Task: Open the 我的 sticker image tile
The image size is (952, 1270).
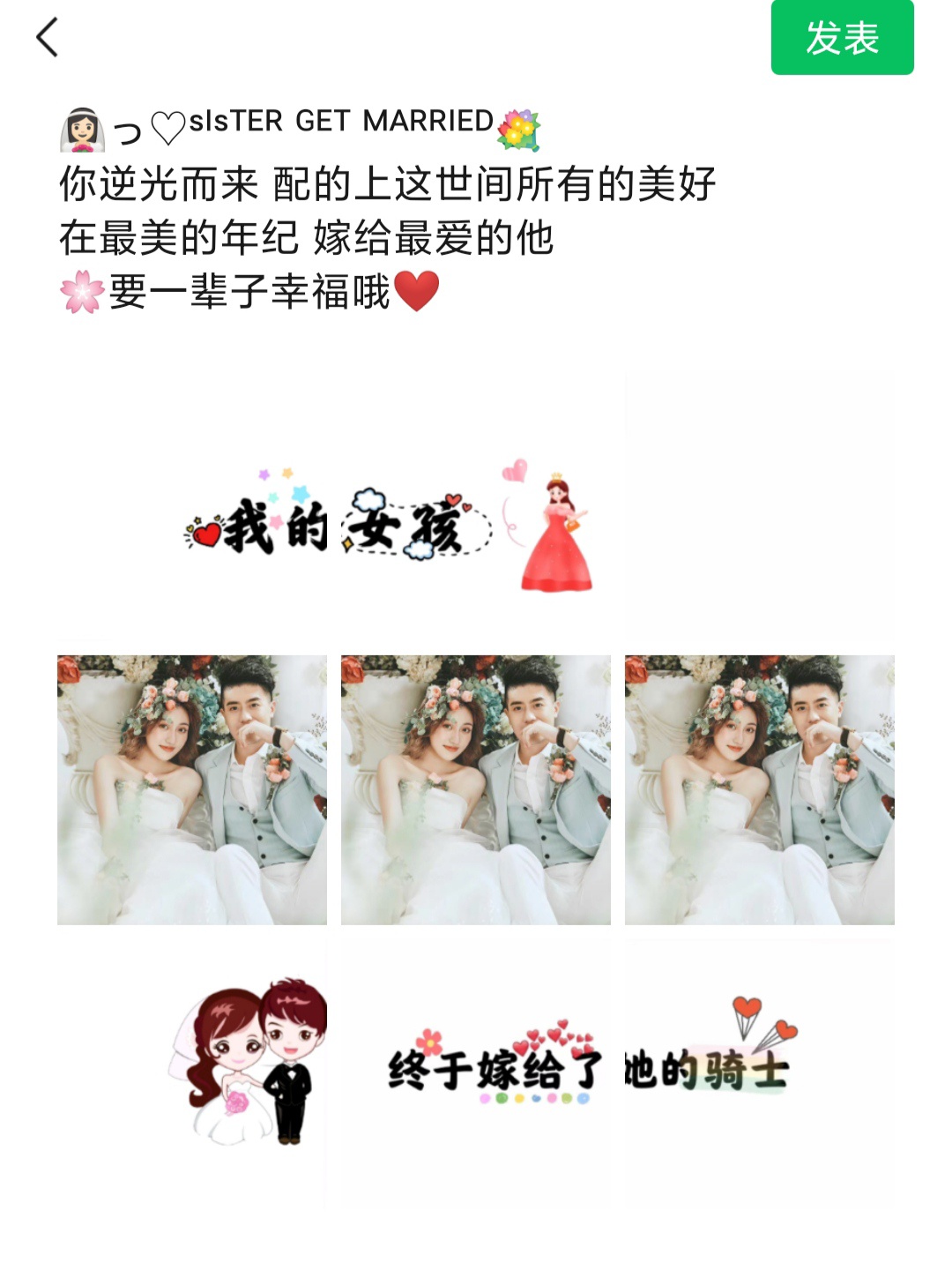Action: click(x=192, y=506)
